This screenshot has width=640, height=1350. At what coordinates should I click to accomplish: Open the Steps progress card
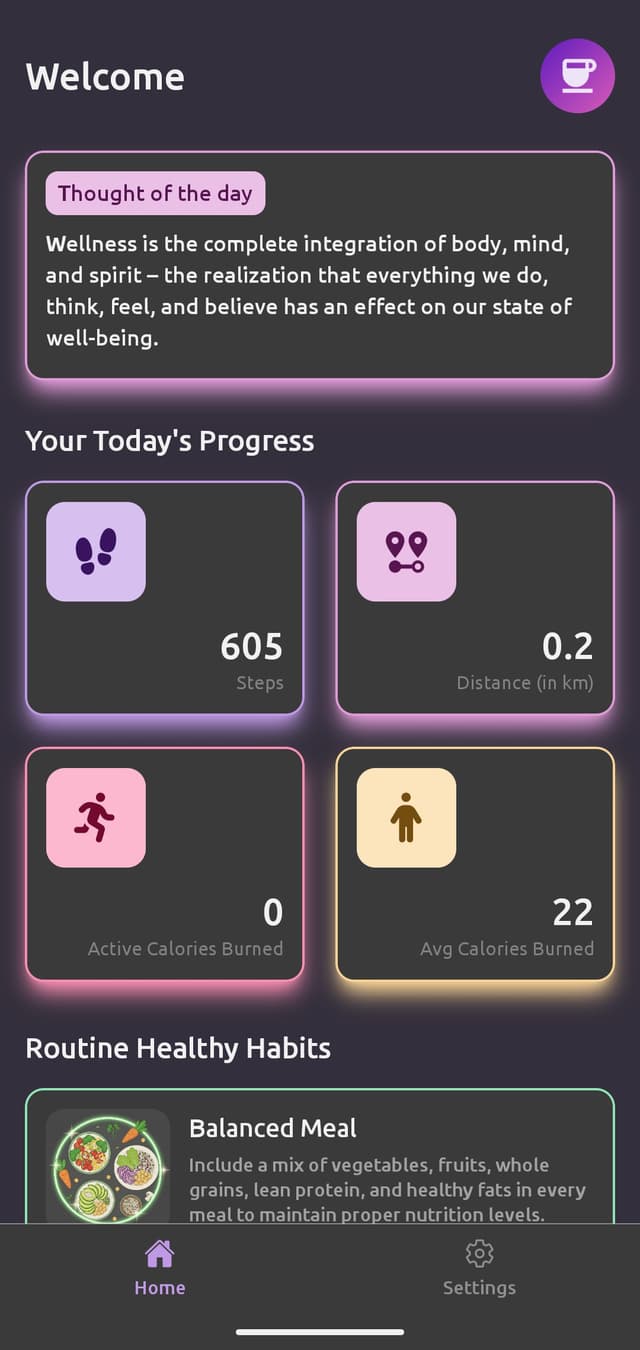click(x=165, y=598)
